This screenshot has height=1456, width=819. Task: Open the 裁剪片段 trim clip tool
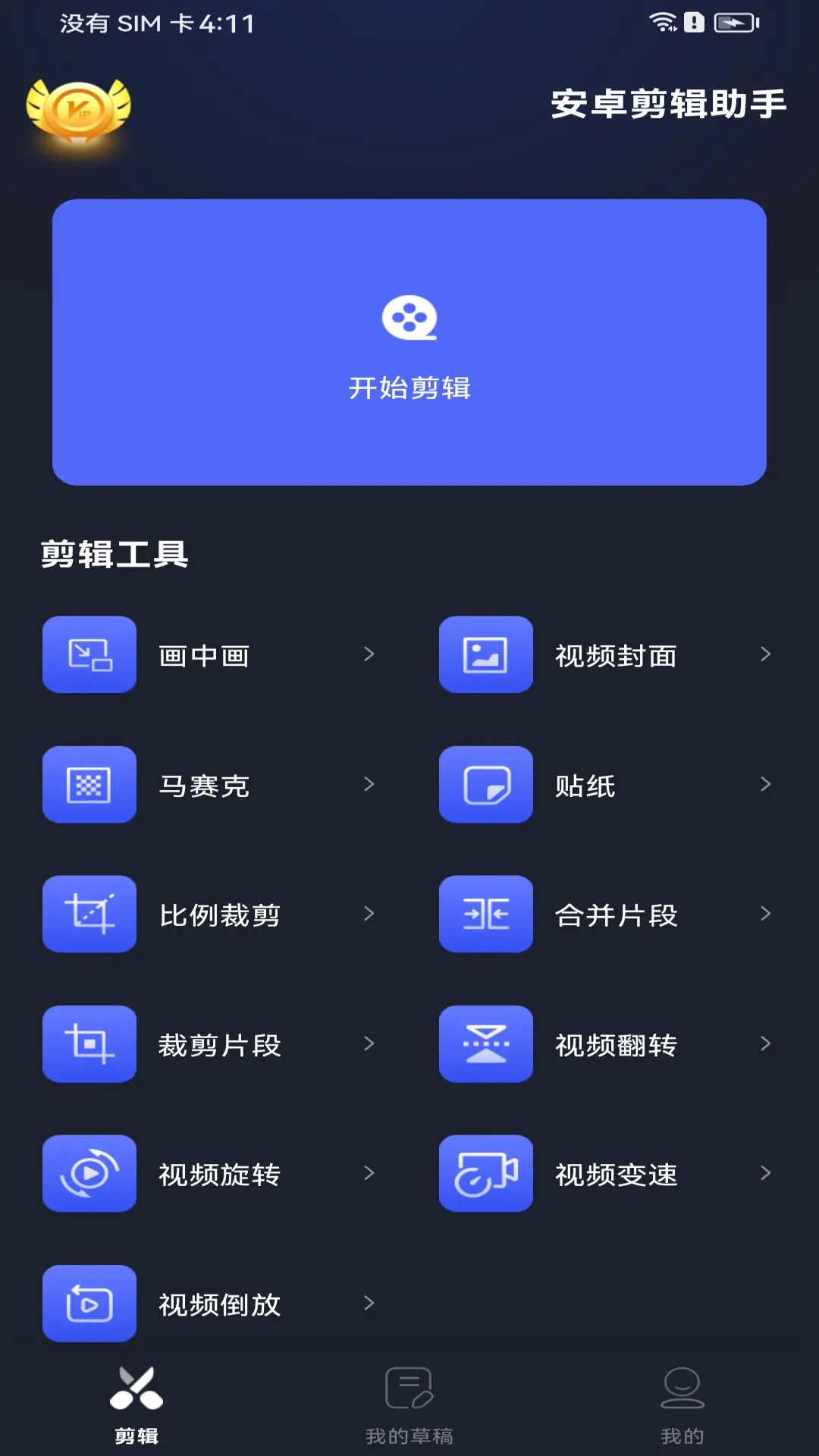(218, 1044)
